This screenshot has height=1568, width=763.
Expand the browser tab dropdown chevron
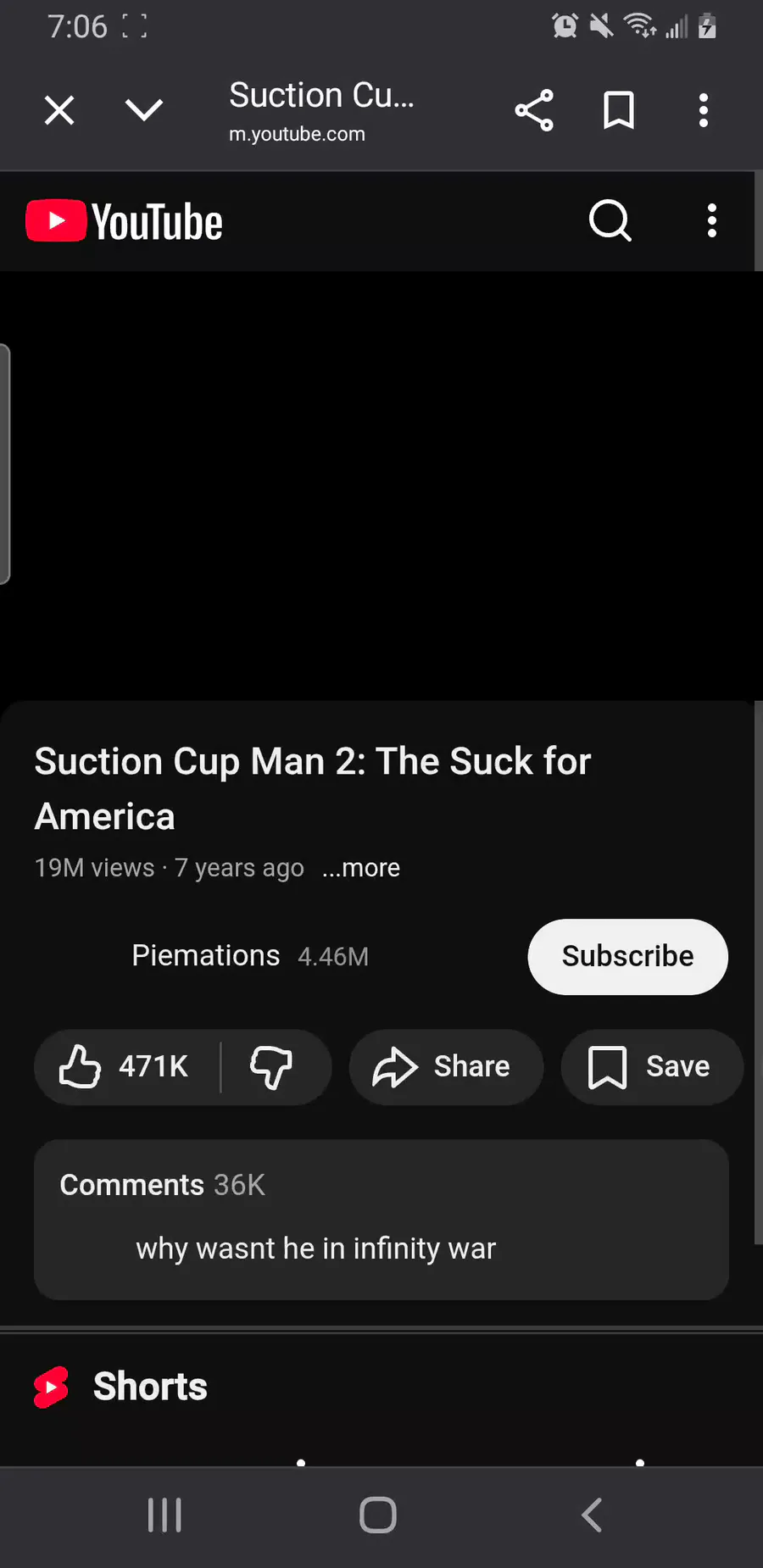click(144, 110)
